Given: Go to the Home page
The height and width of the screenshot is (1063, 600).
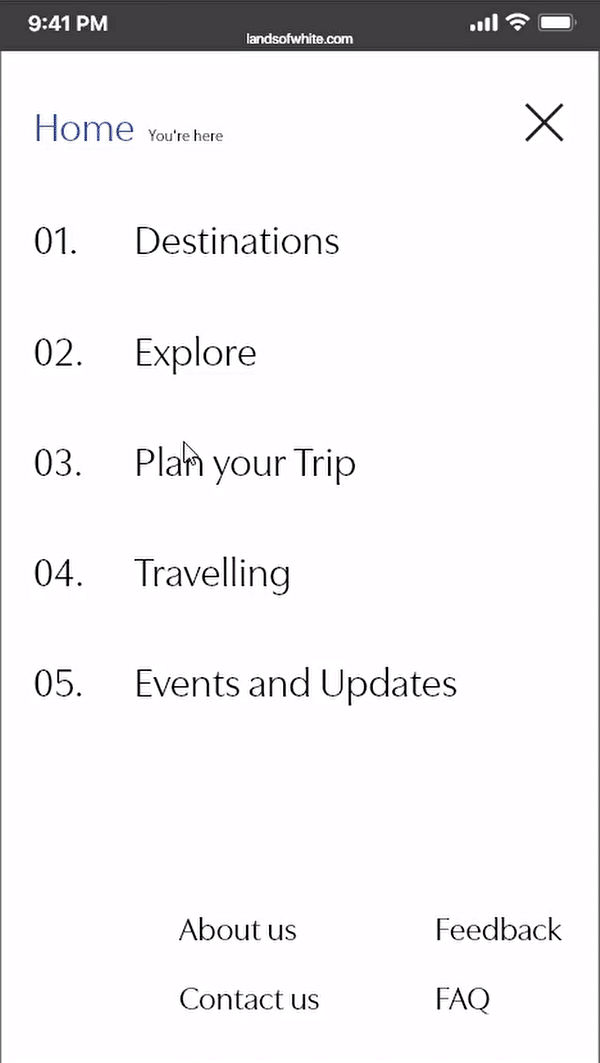Looking at the screenshot, I should coord(84,129).
